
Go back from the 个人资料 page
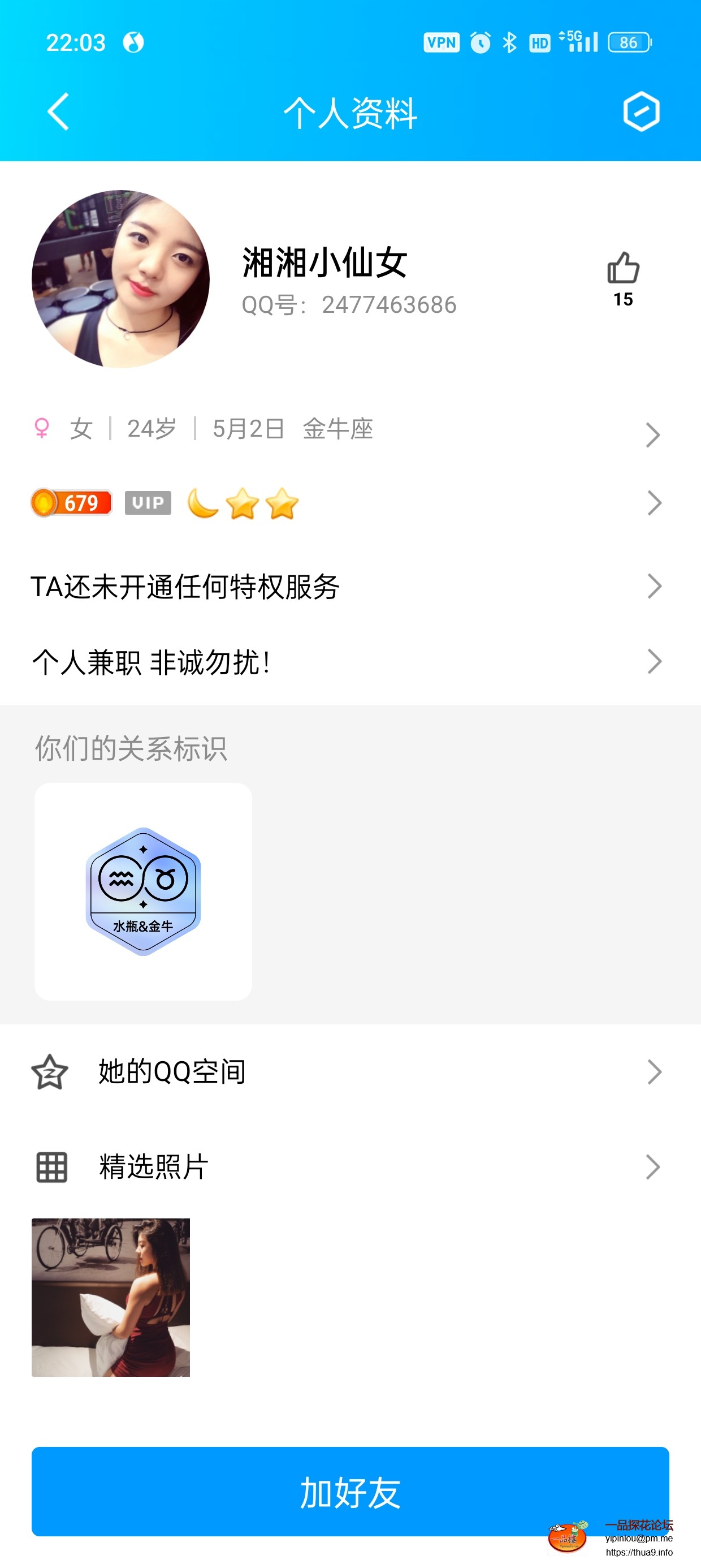(58, 112)
